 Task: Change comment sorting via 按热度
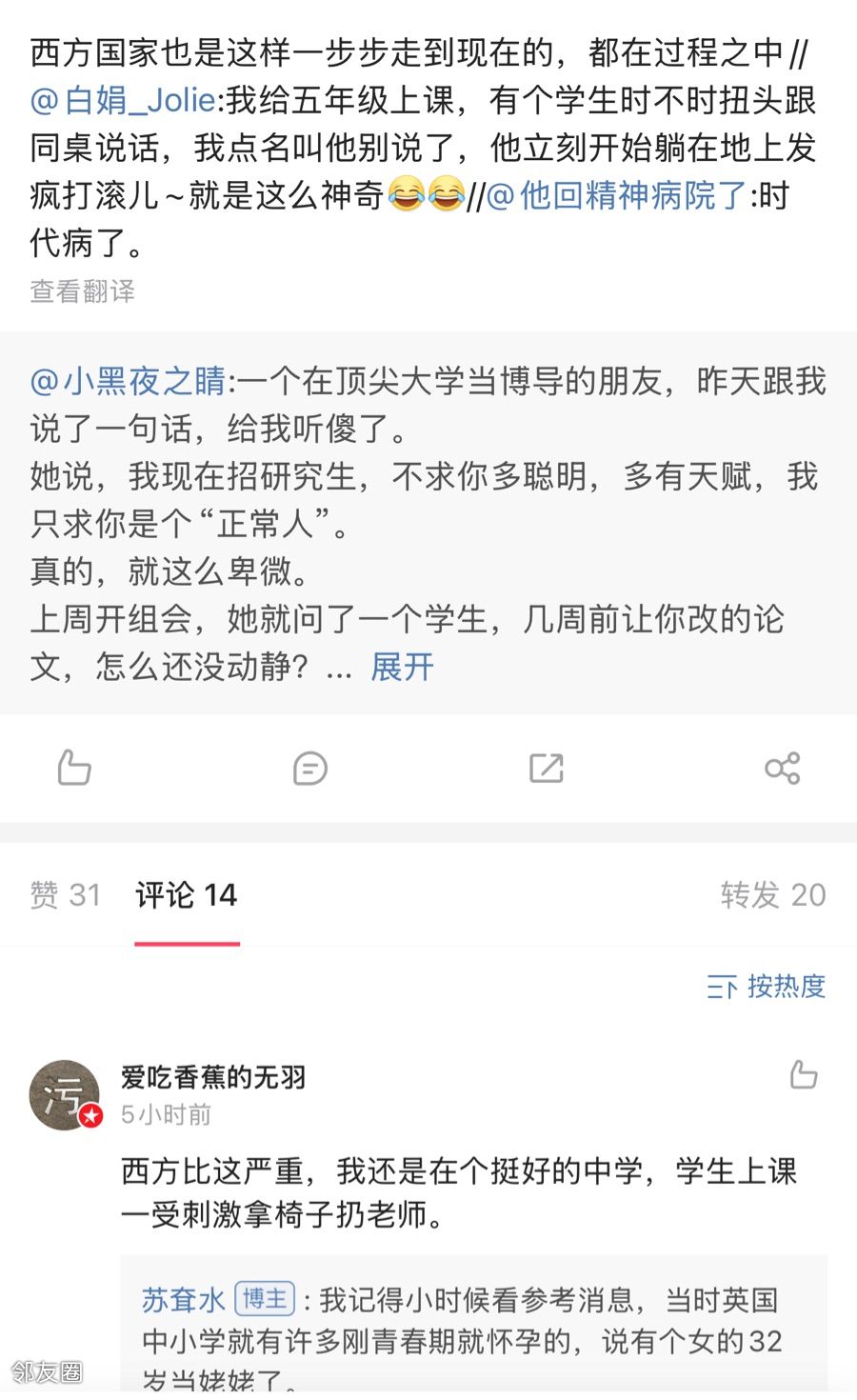pyautogui.click(x=767, y=987)
